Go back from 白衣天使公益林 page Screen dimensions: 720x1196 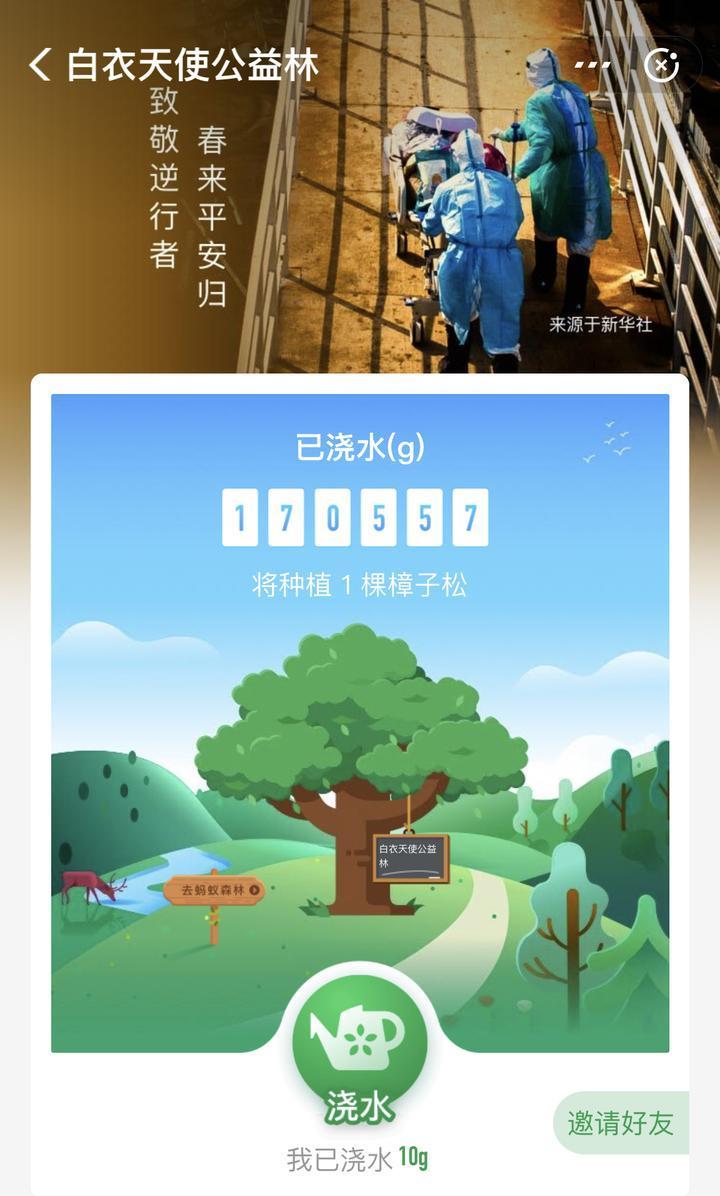[40, 66]
